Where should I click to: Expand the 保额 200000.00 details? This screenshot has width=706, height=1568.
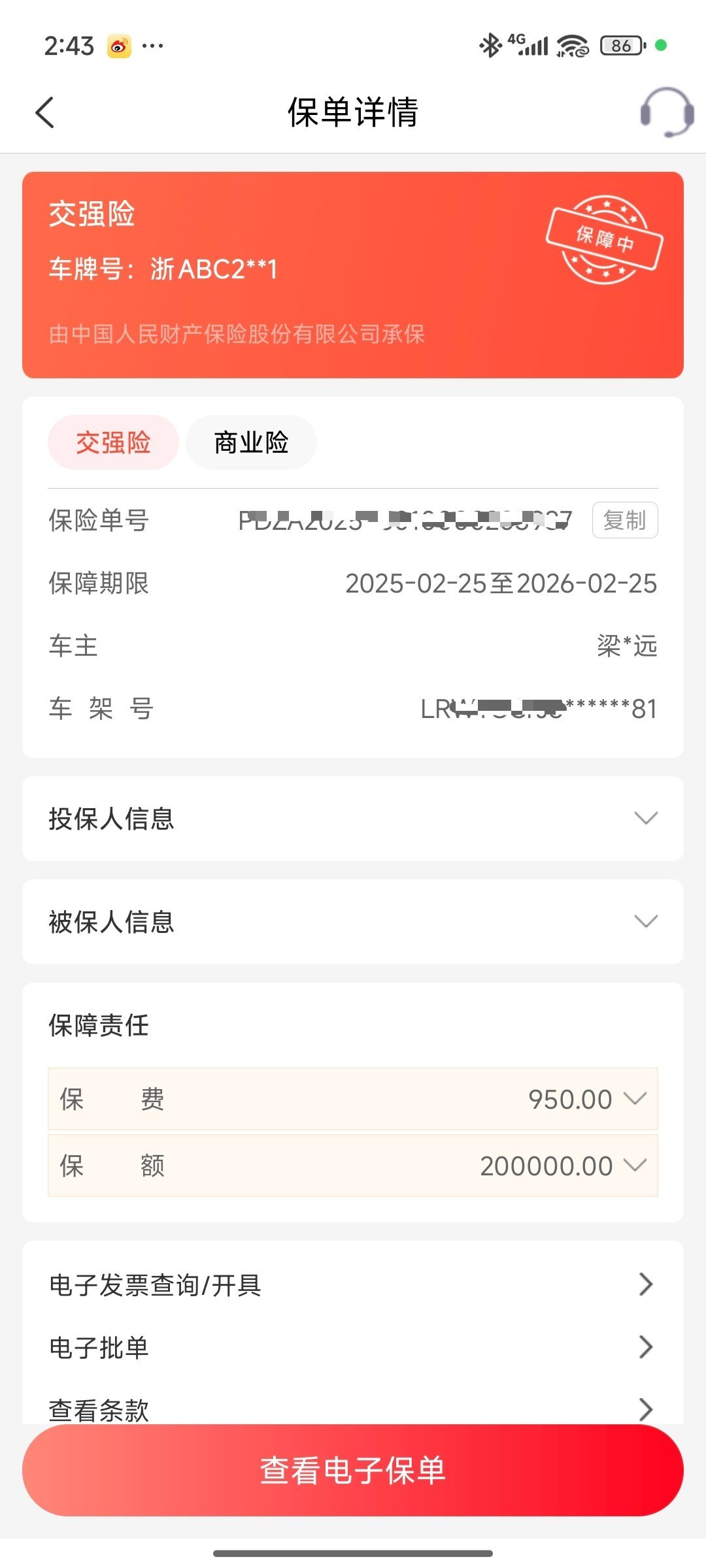[353, 1166]
